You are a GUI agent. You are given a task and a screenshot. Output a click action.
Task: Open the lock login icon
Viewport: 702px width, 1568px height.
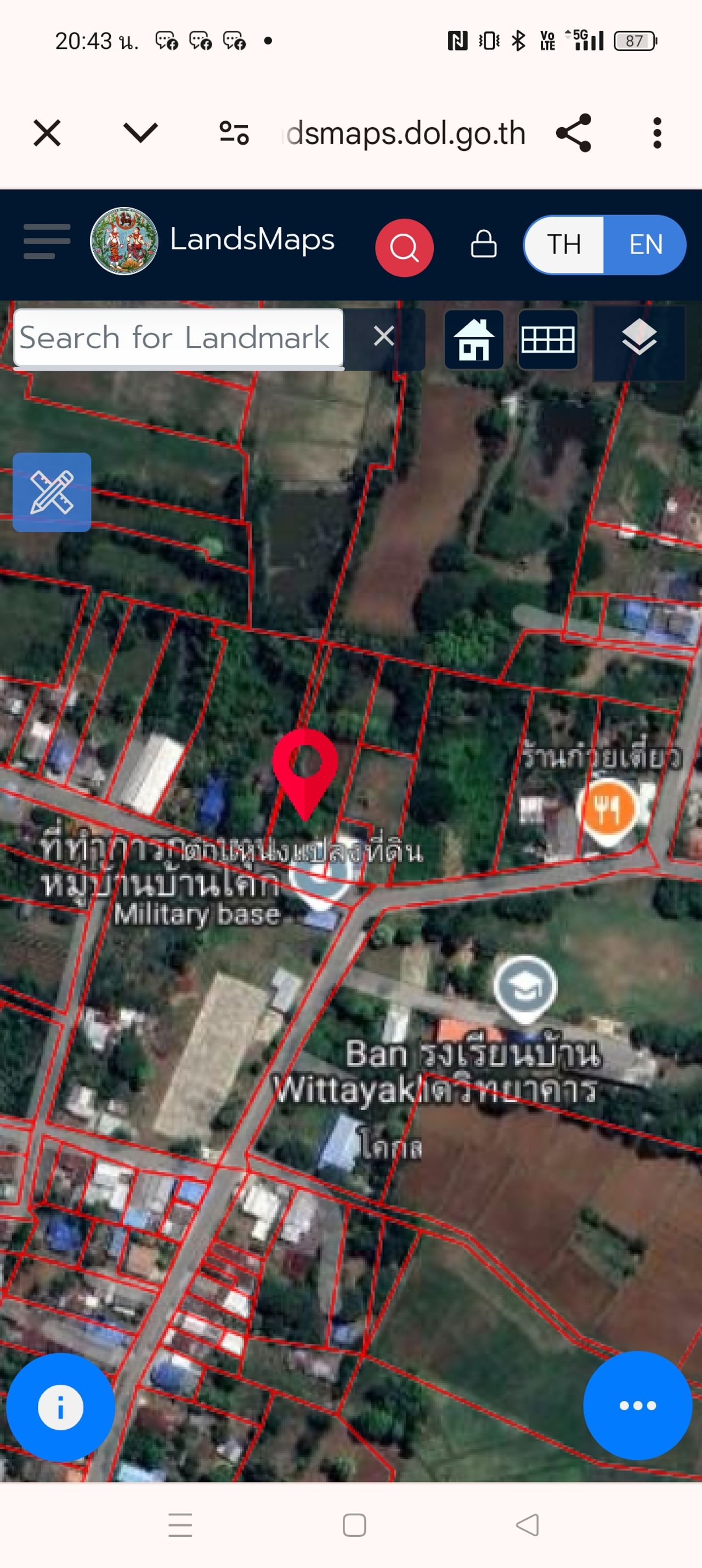484,244
